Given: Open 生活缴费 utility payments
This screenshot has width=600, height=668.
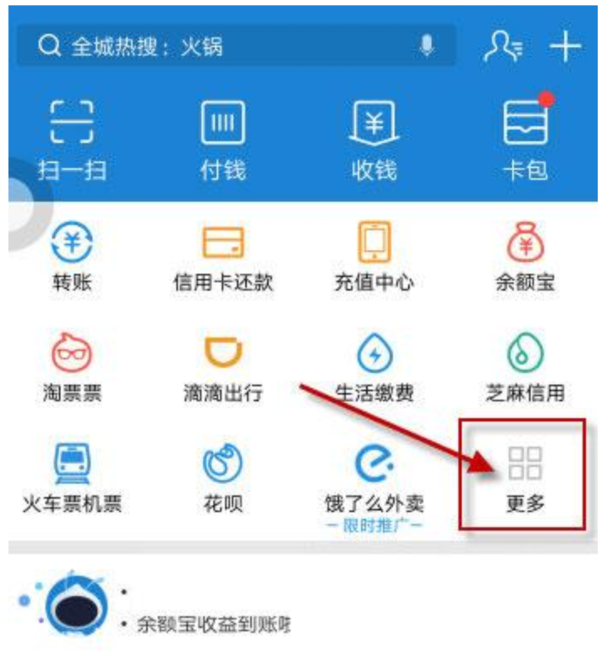Looking at the screenshot, I should [x=373, y=365].
